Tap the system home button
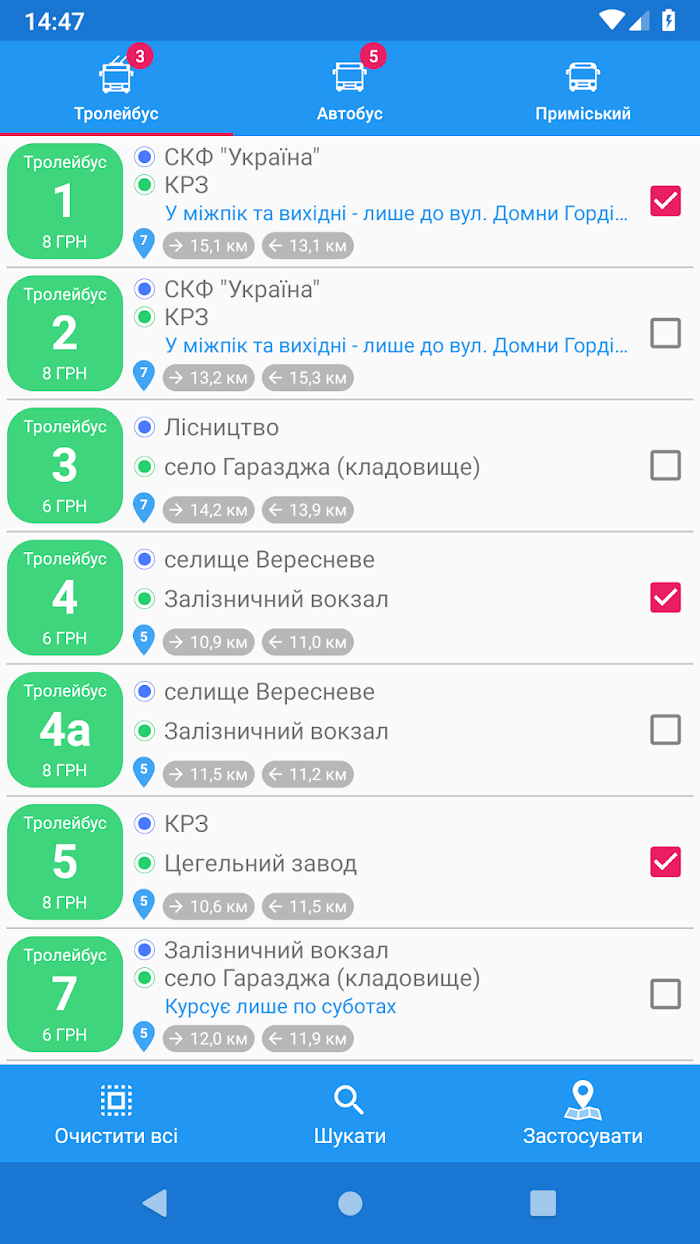This screenshot has width=700, height=1244. (350, 1203)
